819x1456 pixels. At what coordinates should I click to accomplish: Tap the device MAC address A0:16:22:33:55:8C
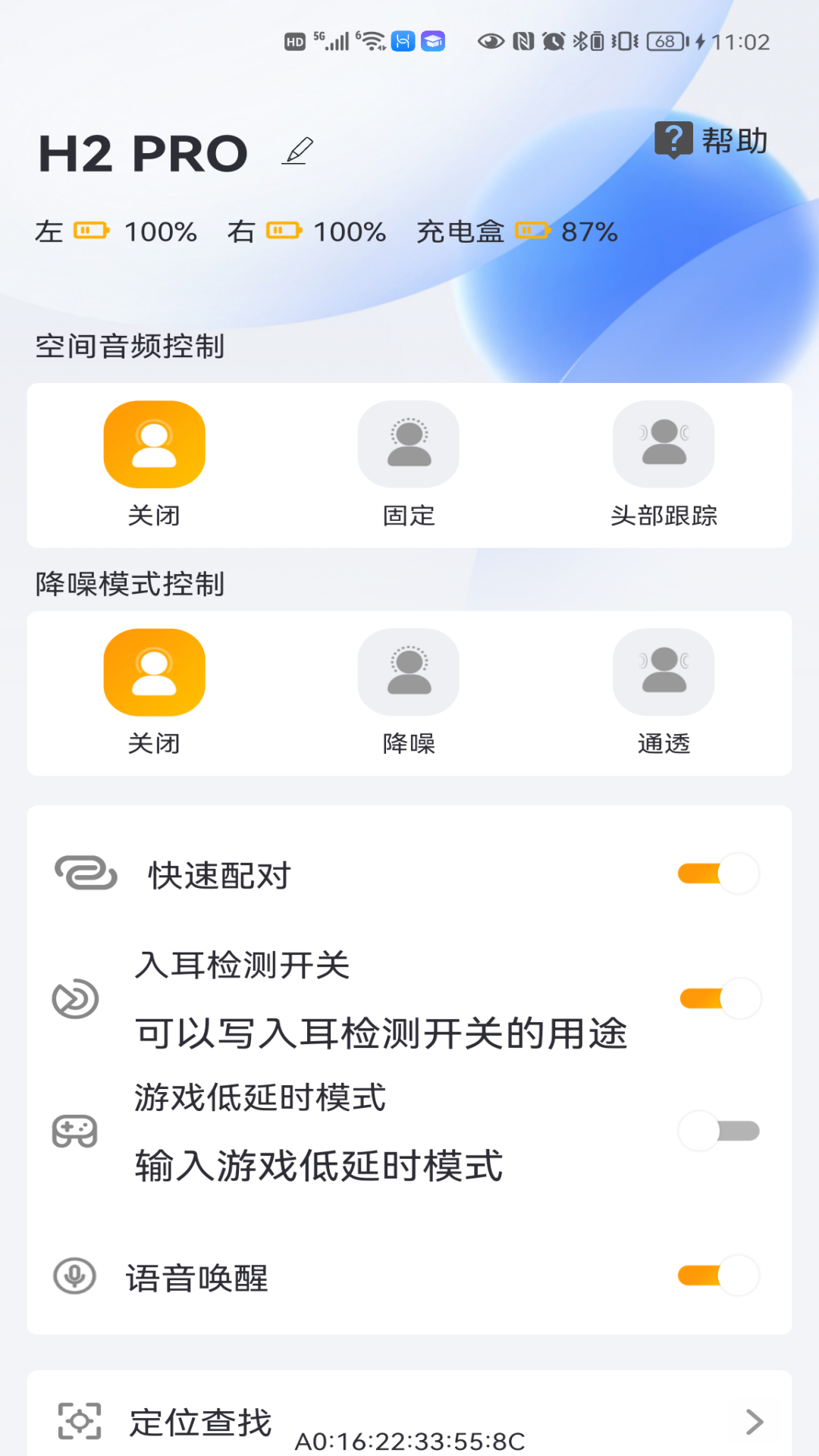tap(407, 1438)
